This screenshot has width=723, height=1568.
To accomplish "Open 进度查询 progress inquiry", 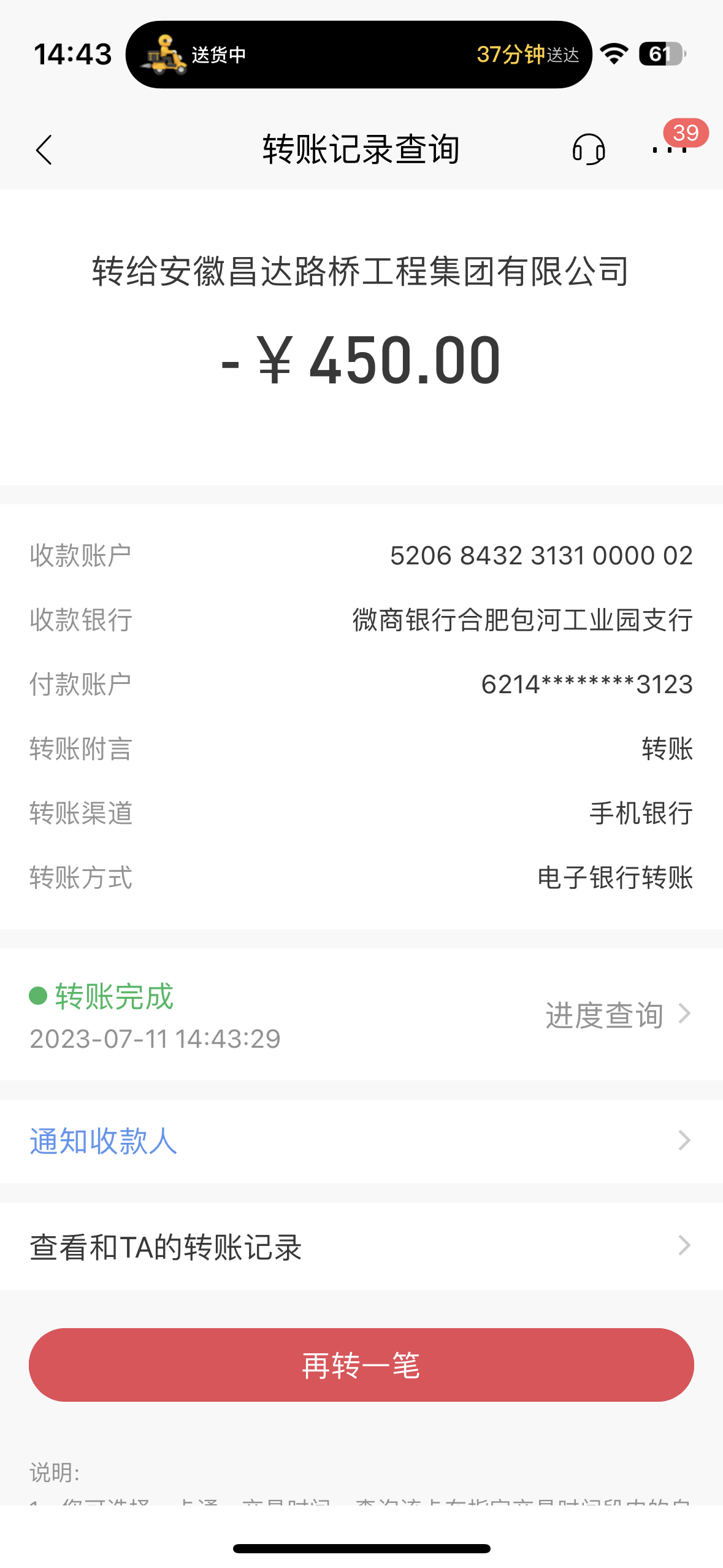I will tap(618, 1015).
